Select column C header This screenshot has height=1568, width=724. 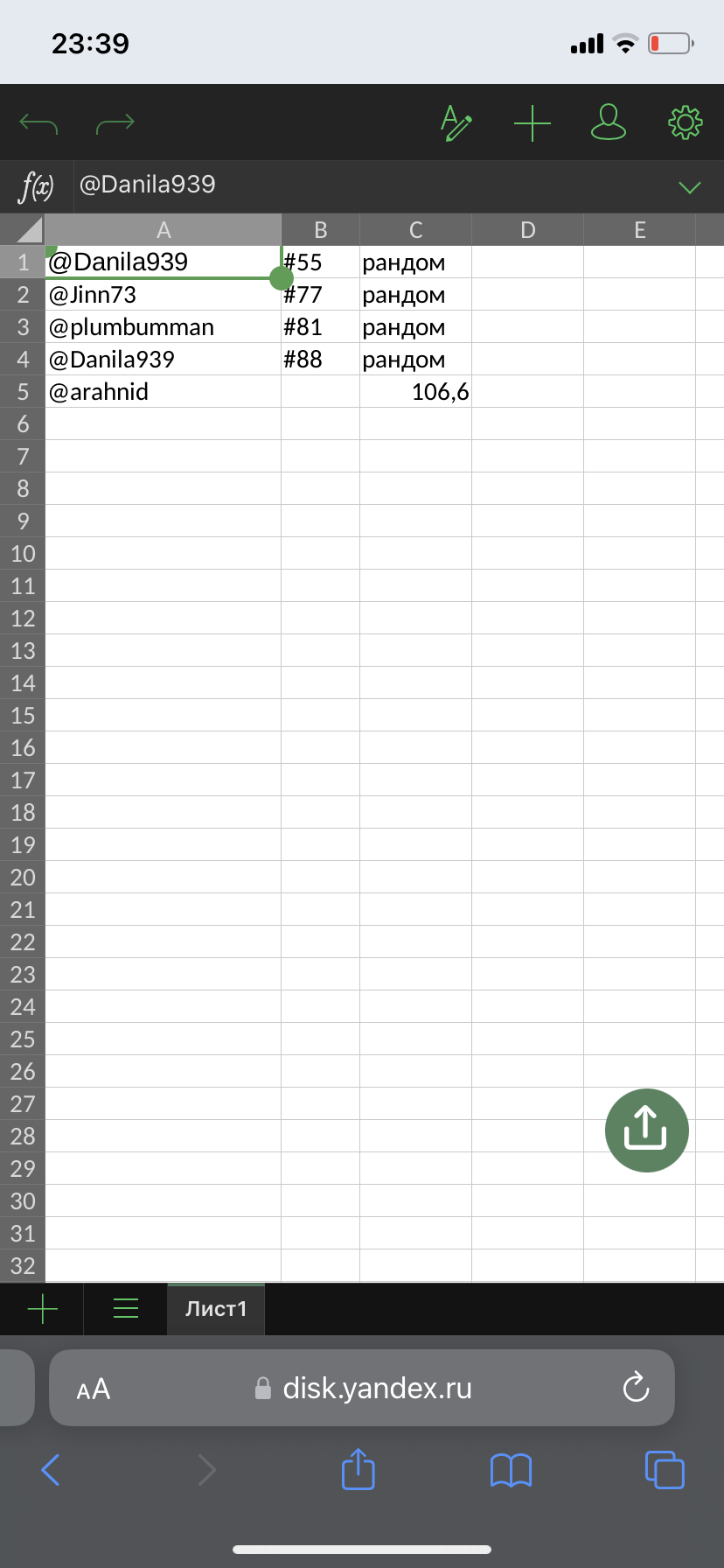pyautogui.click(x=415, y=230)
